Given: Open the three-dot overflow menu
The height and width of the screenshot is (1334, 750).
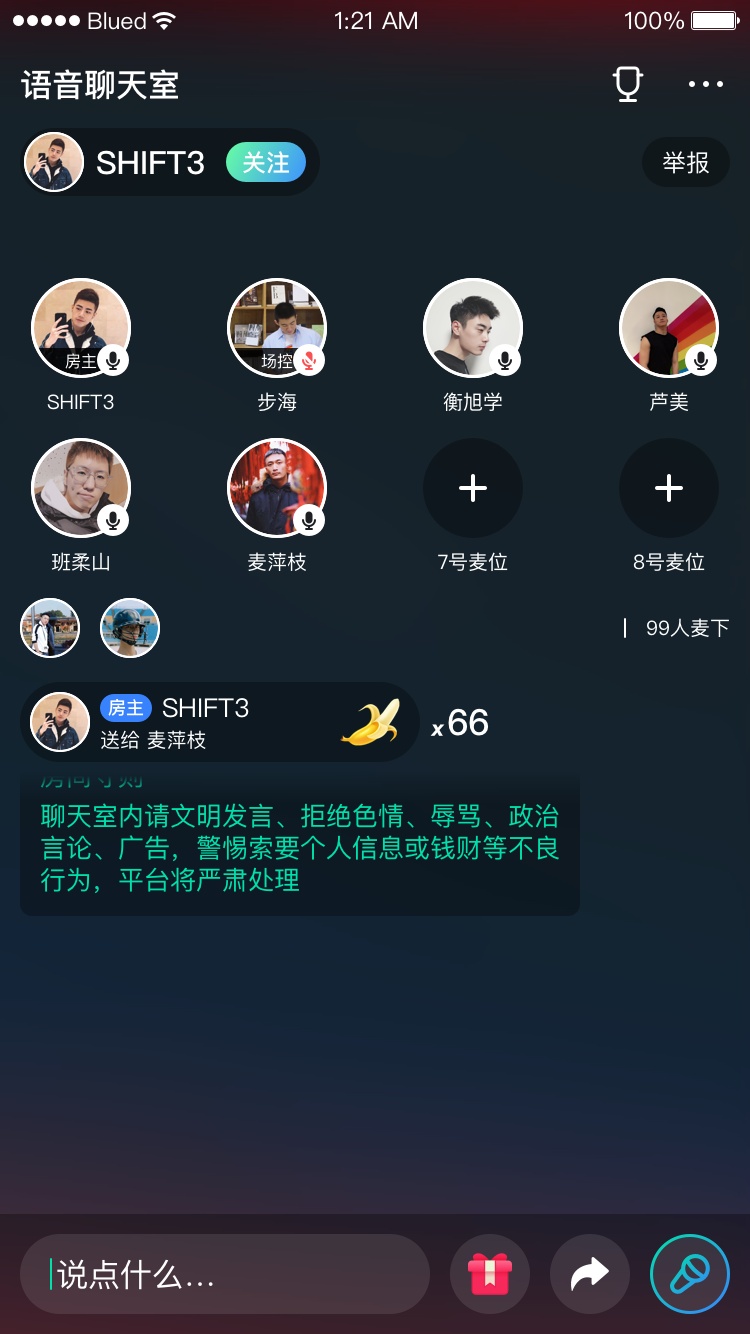Looking at the screenshot, I should tap(705, 85).
